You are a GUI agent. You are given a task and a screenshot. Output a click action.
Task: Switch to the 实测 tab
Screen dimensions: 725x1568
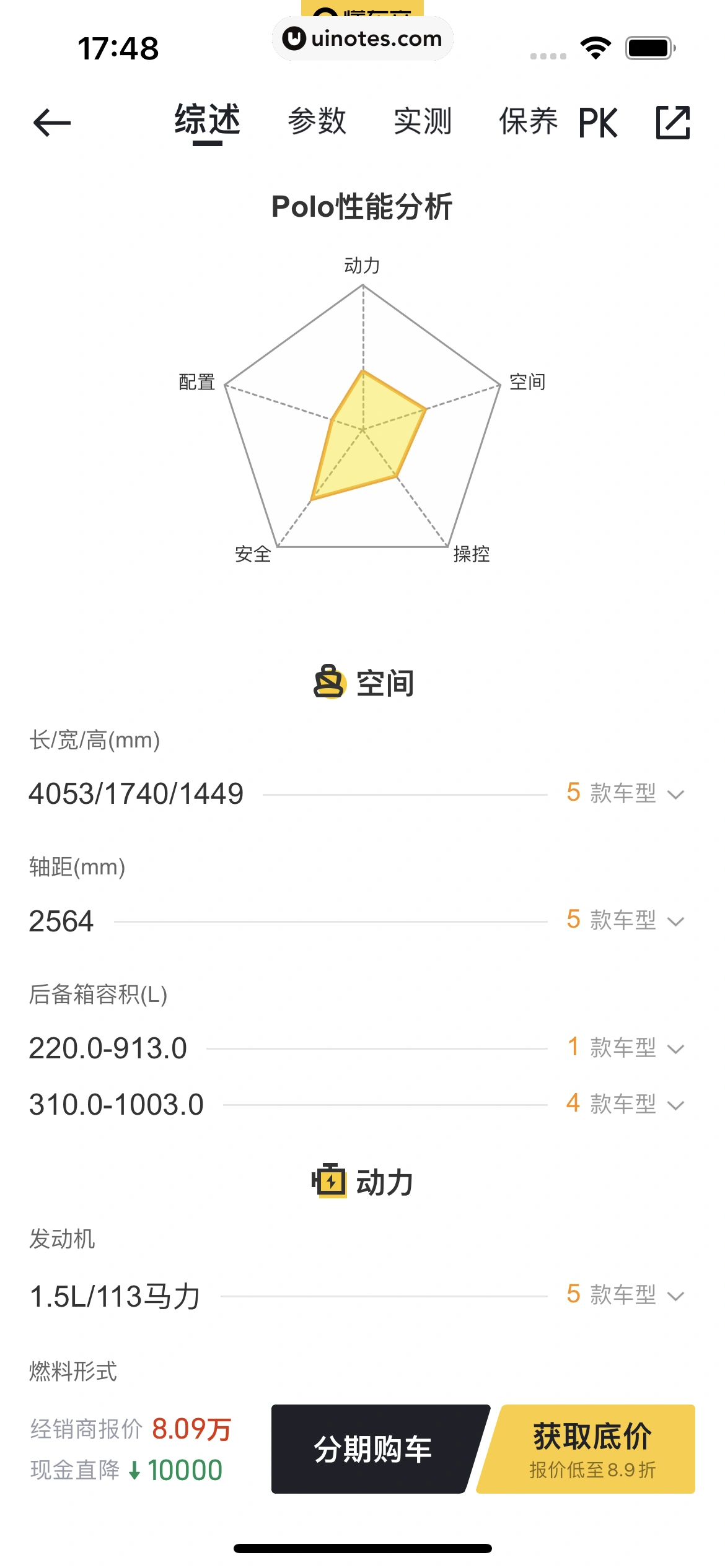[x=423, y=121]
